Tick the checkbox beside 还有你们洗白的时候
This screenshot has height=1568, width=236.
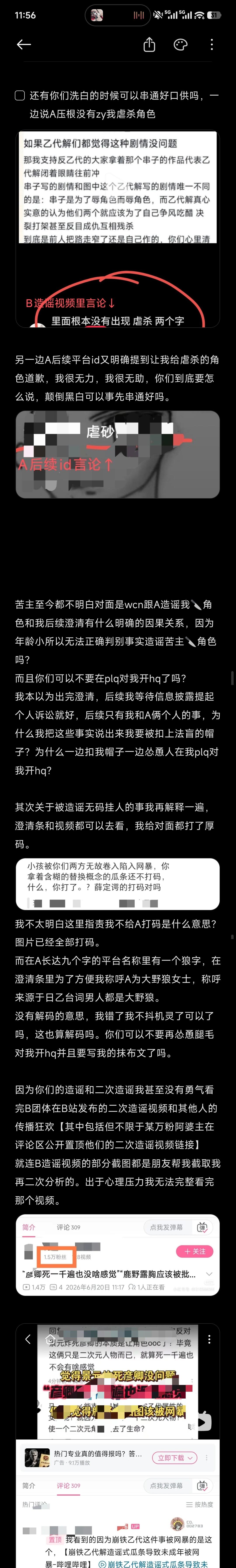19,96
